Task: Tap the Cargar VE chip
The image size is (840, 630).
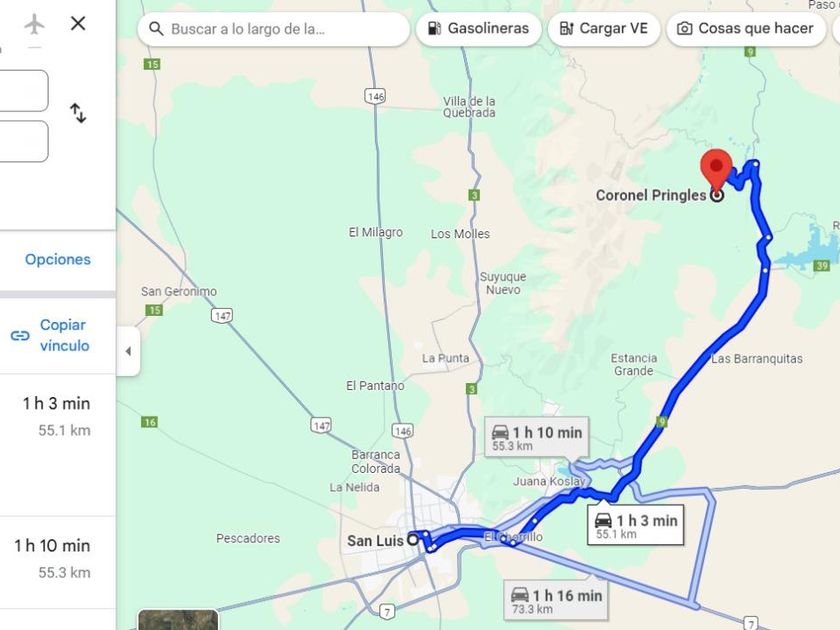Action: coord(604,28)
